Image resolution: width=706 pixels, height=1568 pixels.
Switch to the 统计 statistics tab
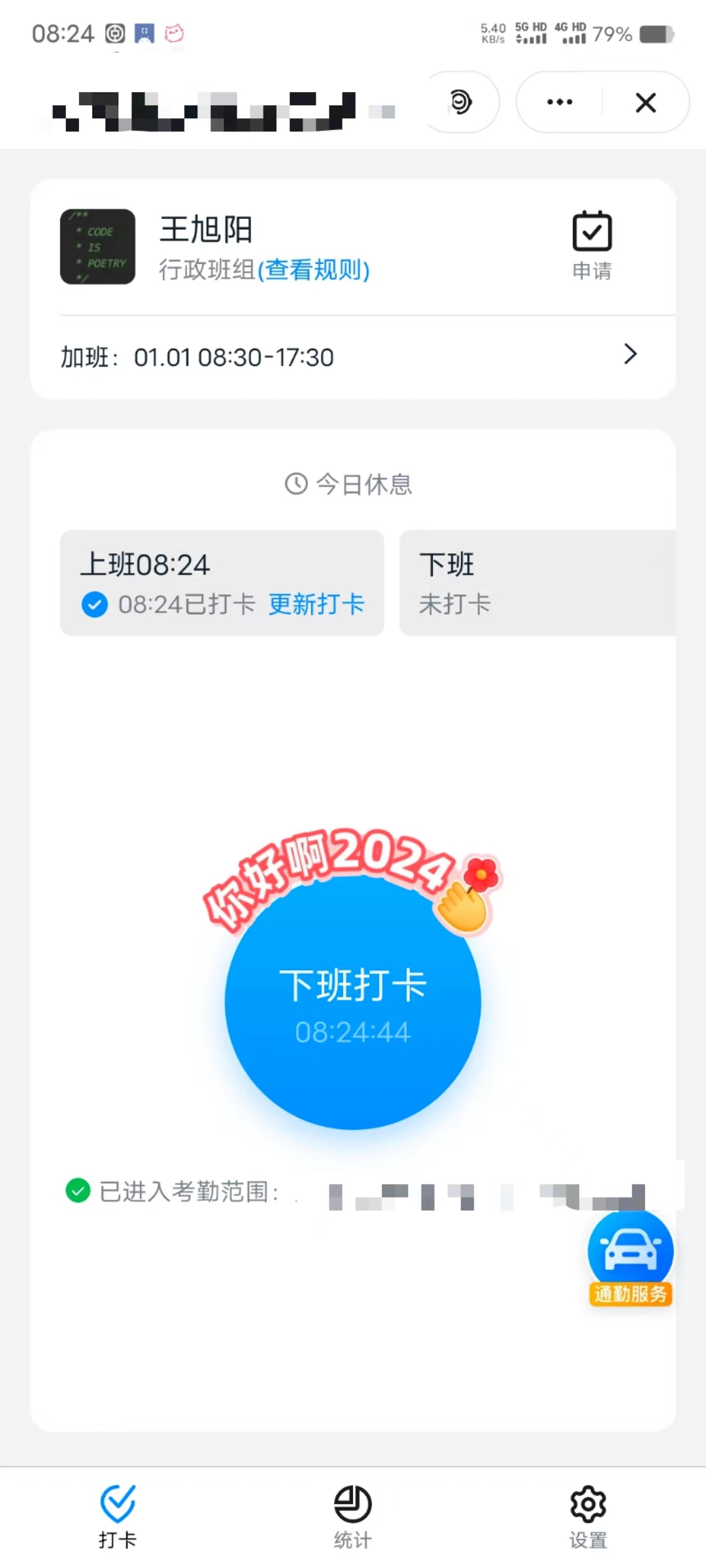tap(353, 1517)
